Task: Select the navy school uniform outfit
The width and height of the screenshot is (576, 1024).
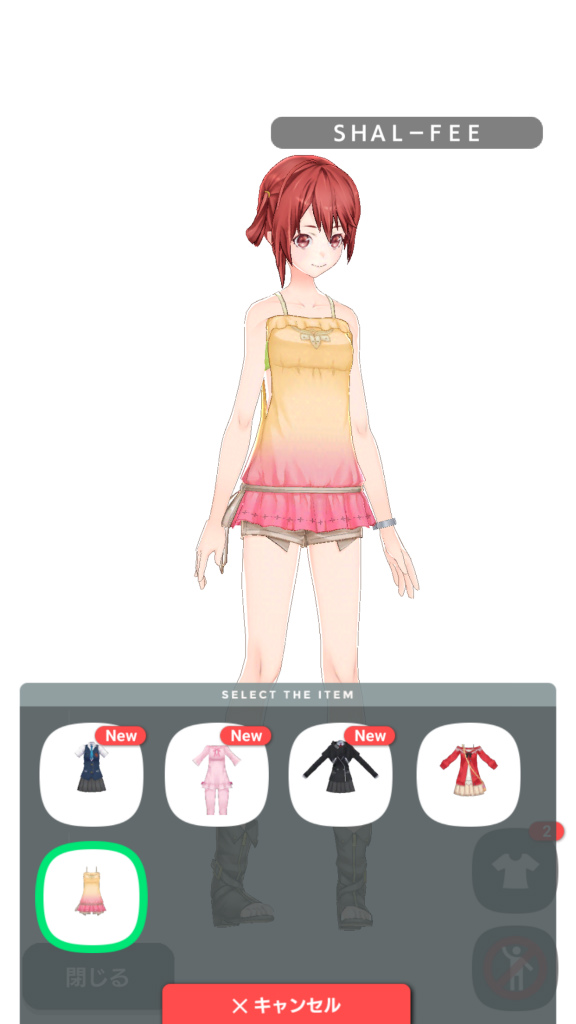Action: (x=91, y=775)
